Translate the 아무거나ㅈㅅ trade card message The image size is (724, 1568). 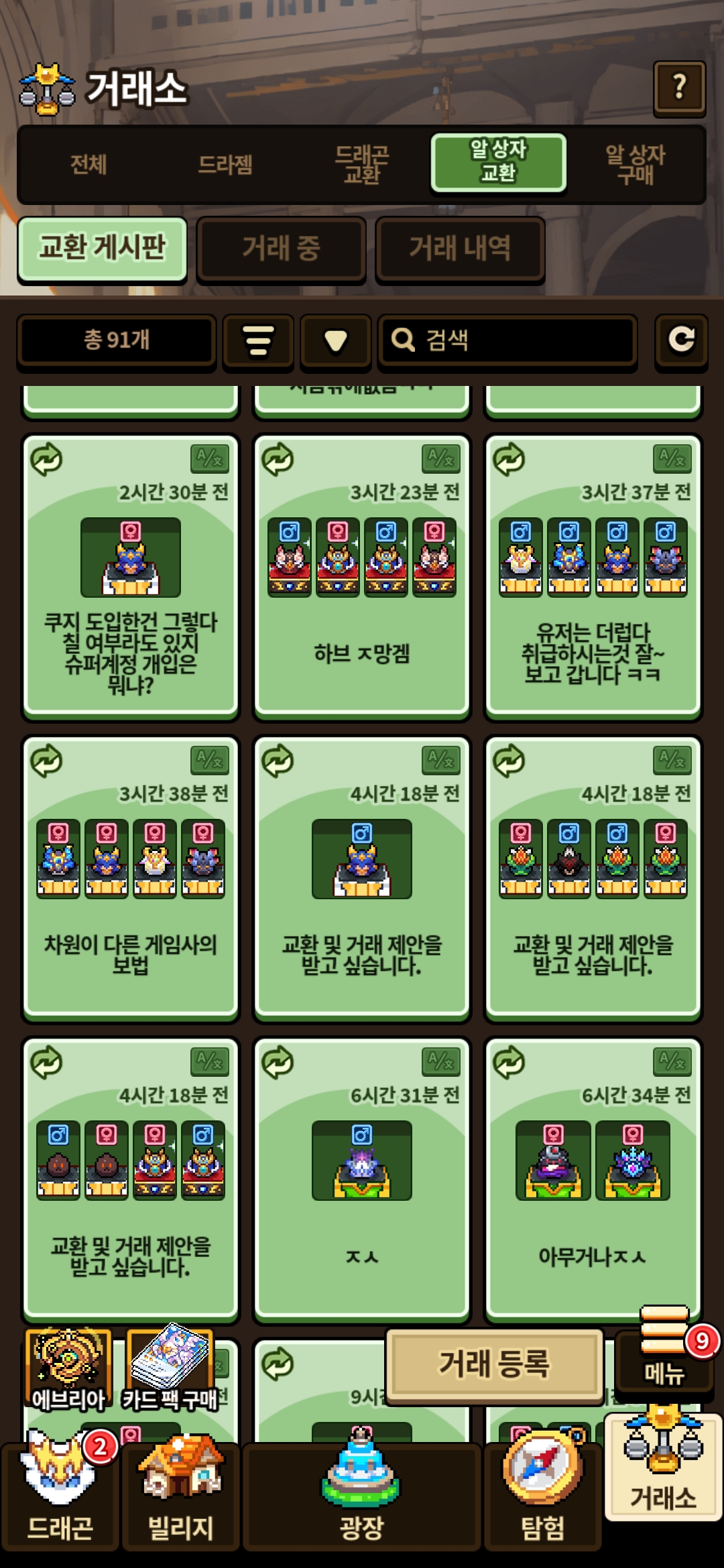(672, 1061)
